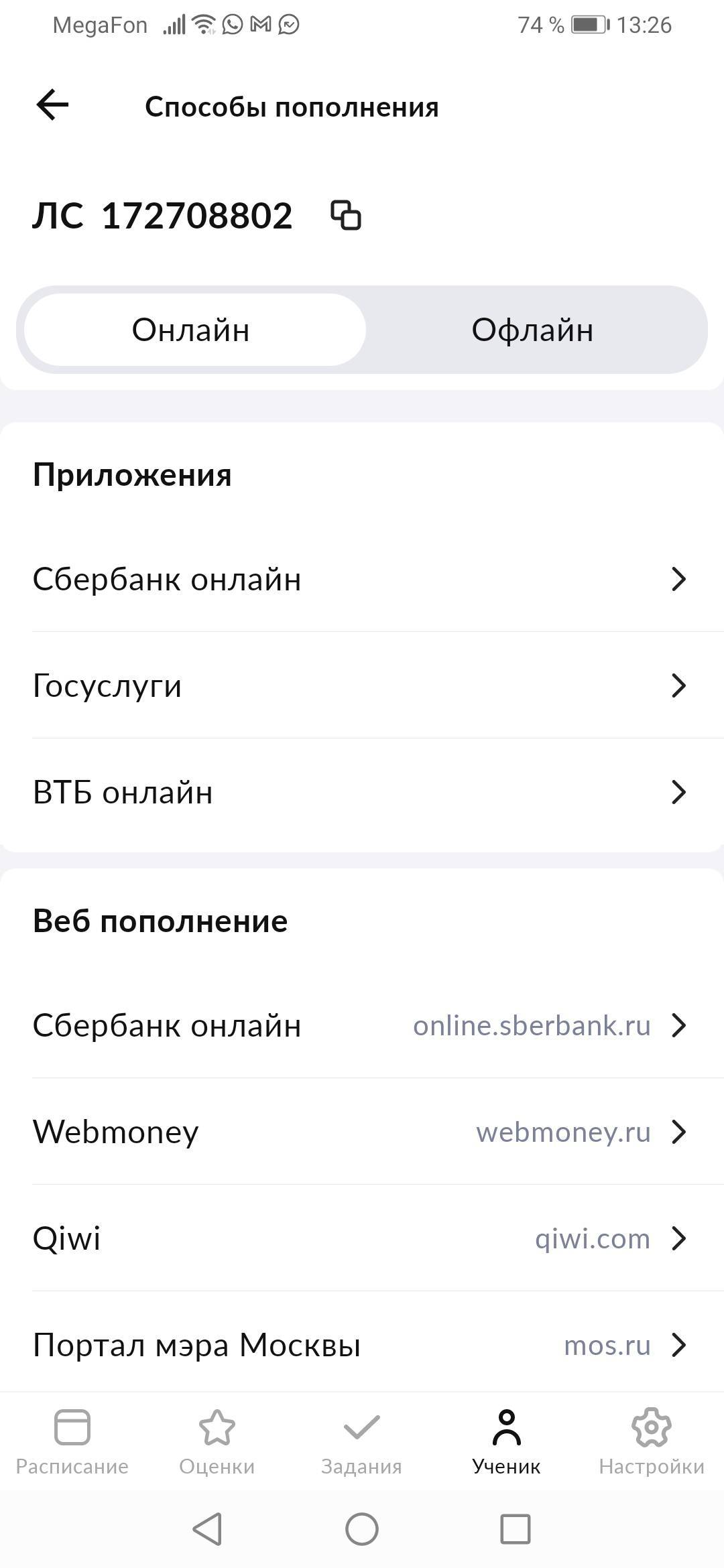724x1568 pixels.
Task: Select the Qiwi top-up option
Action: (362, 1238)
